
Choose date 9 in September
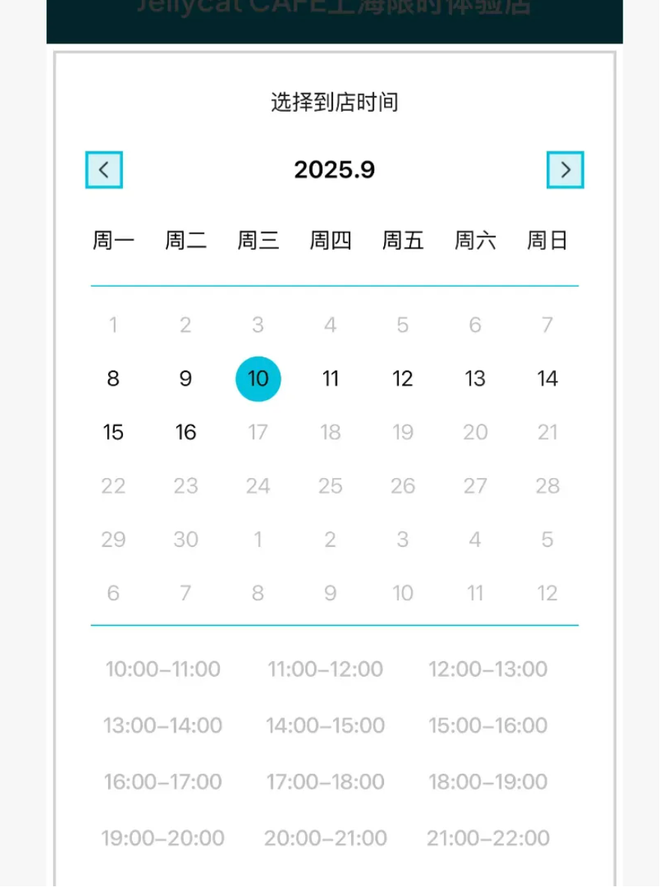[x=185, y=379]
